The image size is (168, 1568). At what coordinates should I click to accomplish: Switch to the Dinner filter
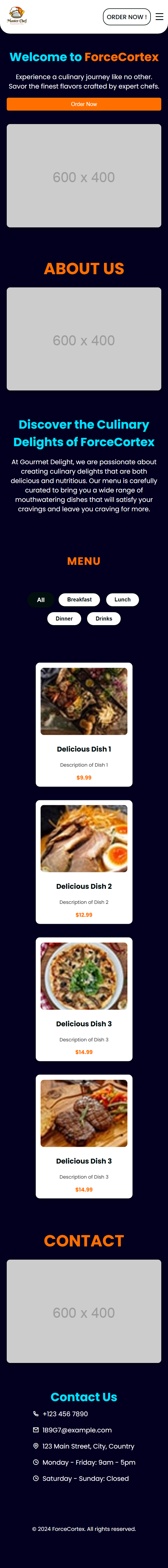(x=64, y=618)
